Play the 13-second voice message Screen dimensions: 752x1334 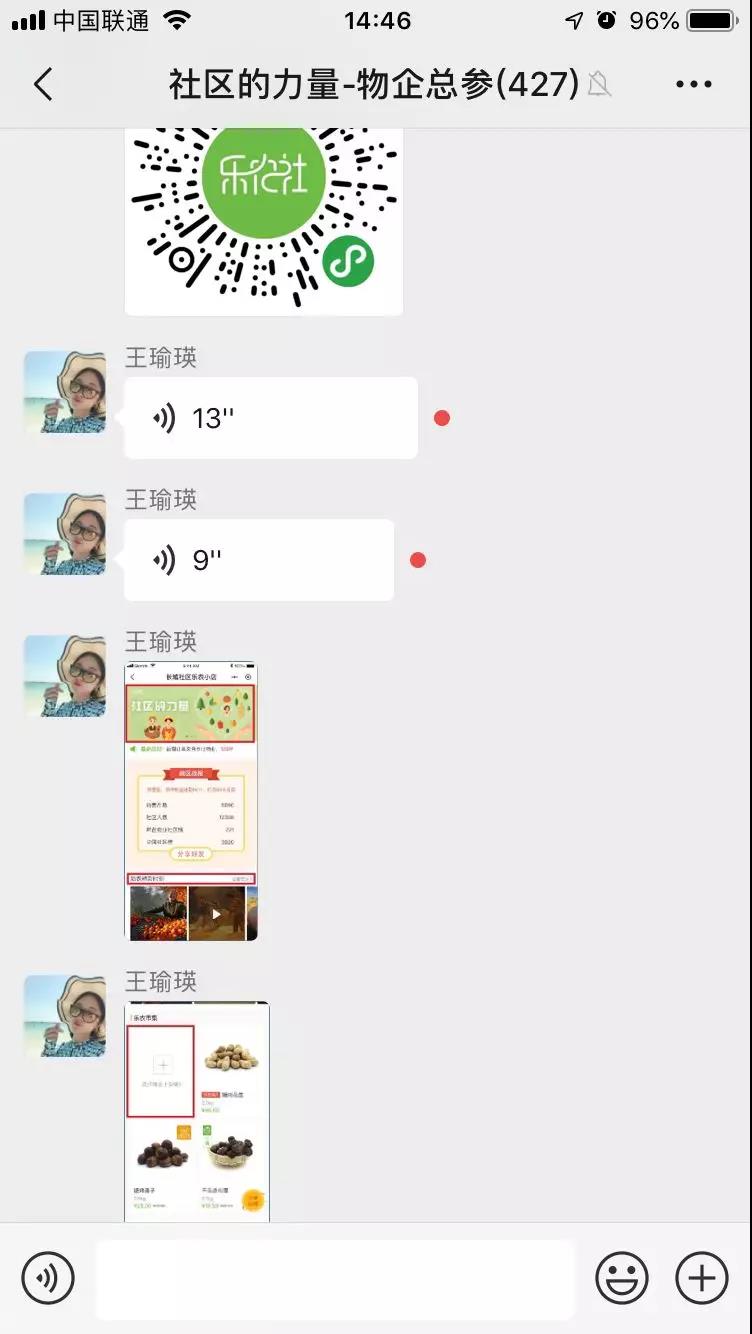[270, 418]
